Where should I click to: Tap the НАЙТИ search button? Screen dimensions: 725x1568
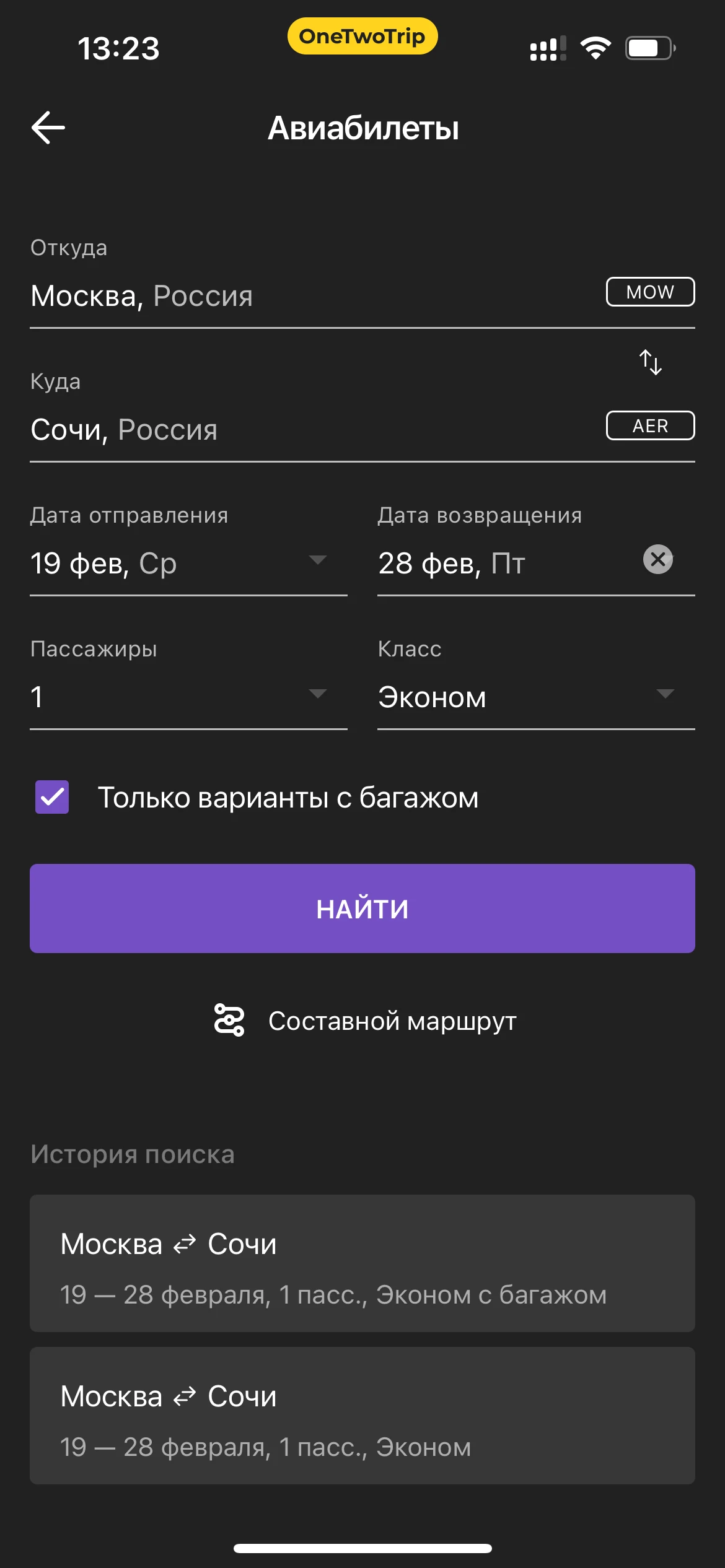tap(362, 908)
